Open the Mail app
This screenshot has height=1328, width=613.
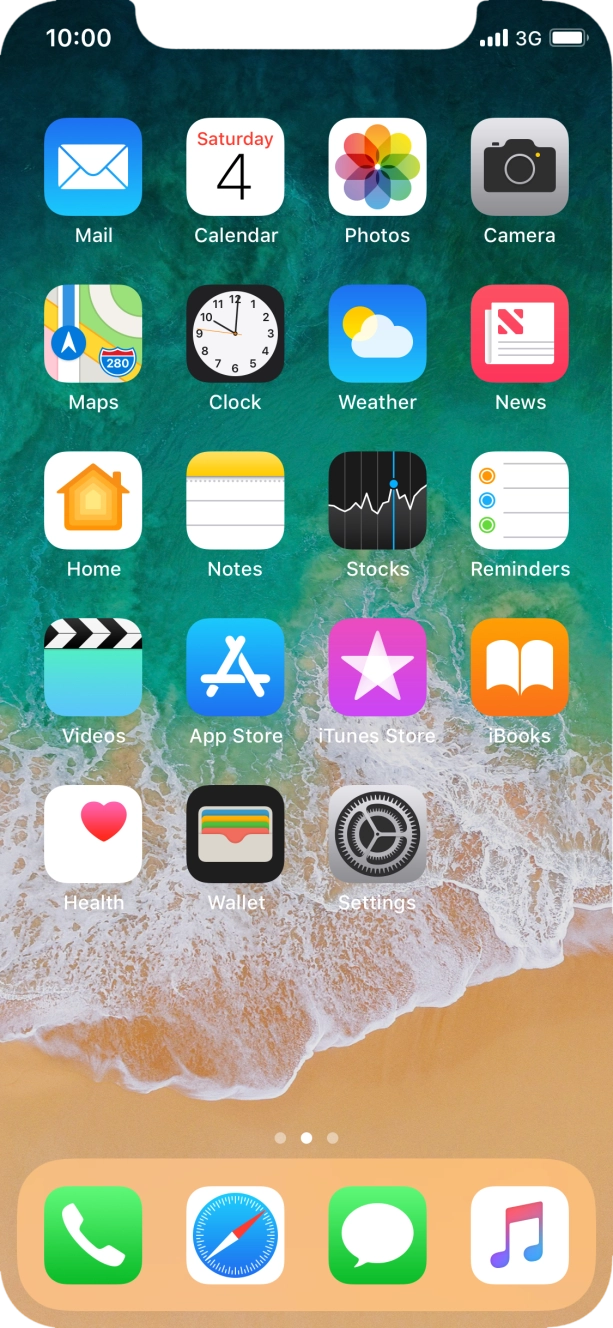pyautogui.click(x=93, y=167)
